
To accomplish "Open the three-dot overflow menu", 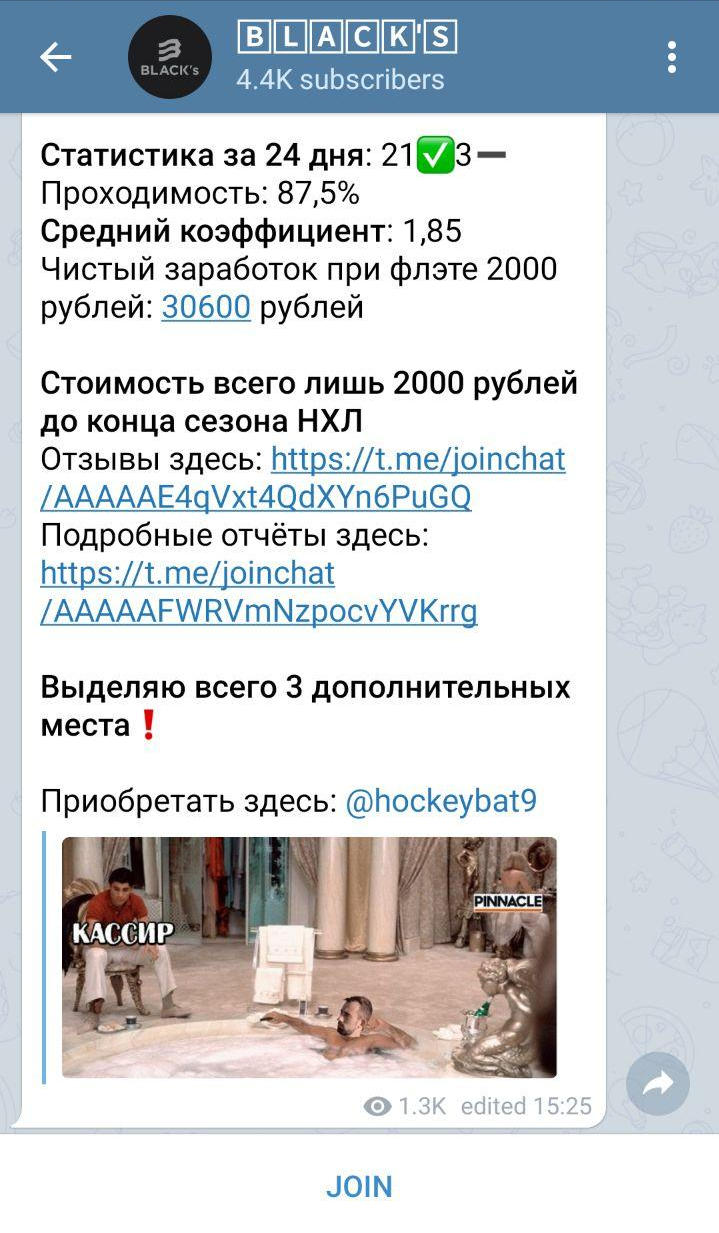I will click(x=672, y=57).
